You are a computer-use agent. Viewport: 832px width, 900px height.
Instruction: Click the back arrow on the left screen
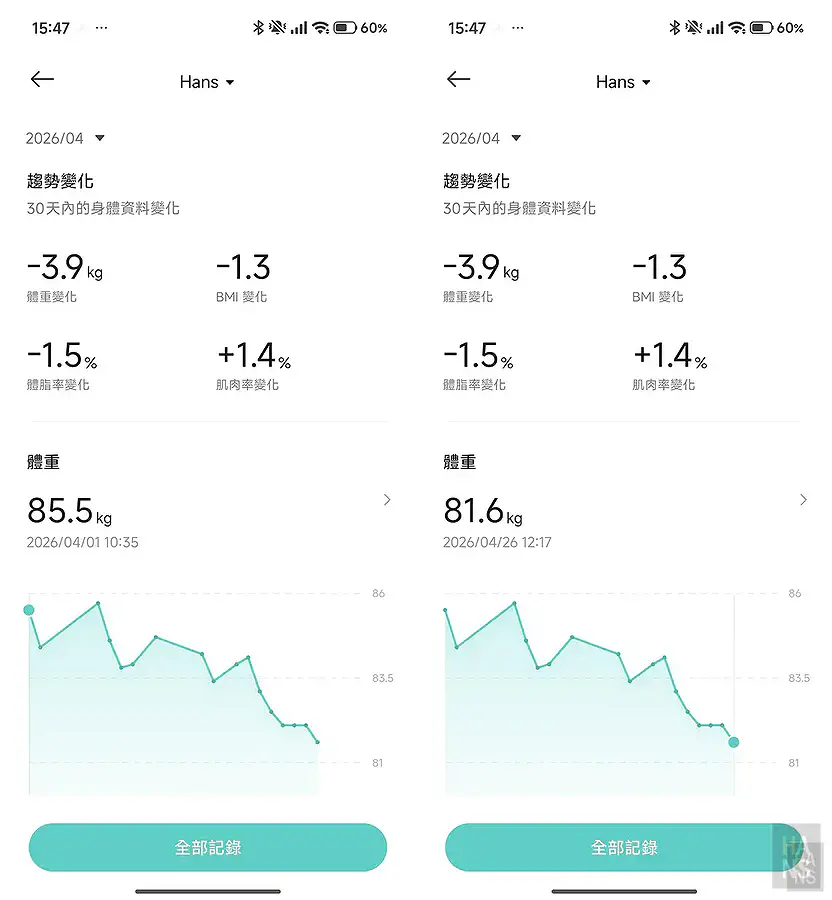point(42,79)
